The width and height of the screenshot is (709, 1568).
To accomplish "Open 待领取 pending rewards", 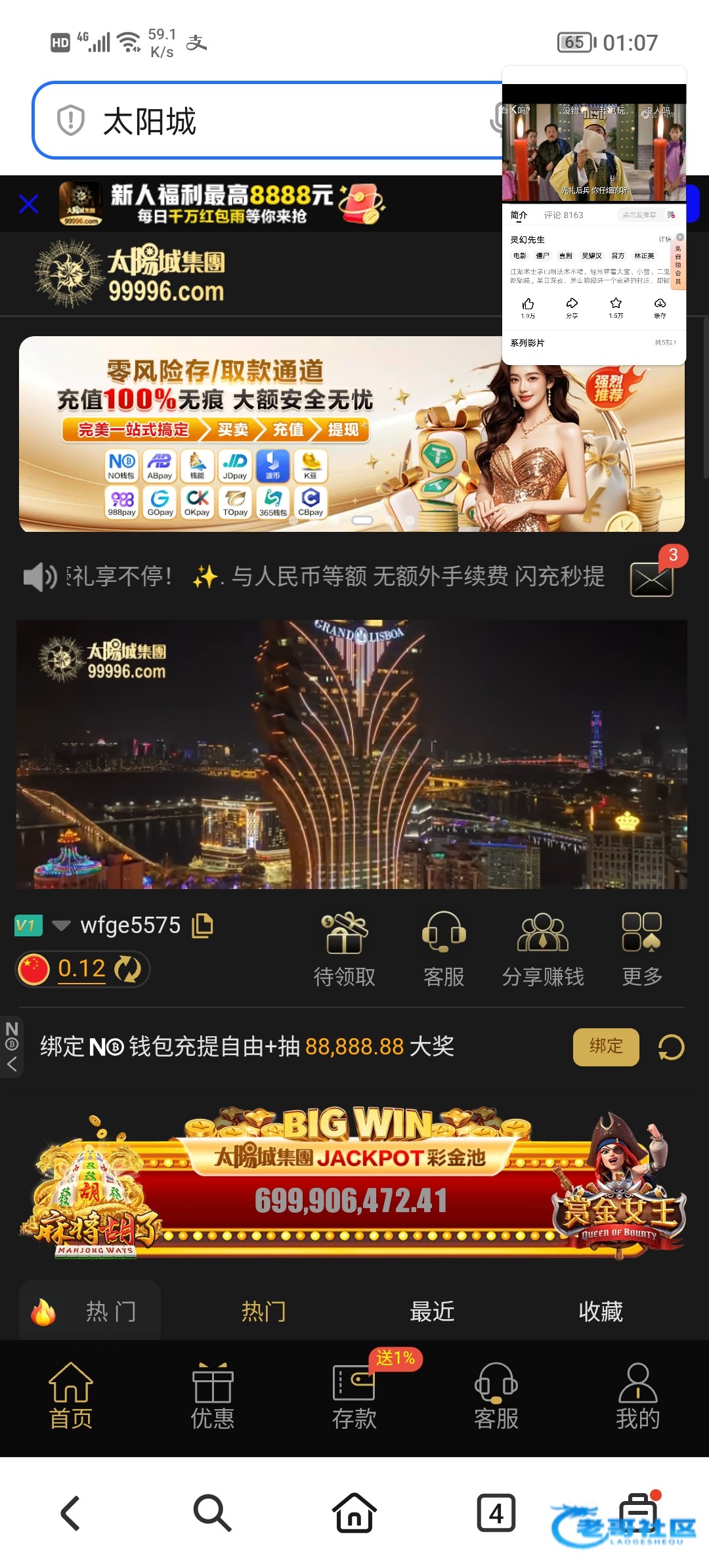I will point(345,949).
